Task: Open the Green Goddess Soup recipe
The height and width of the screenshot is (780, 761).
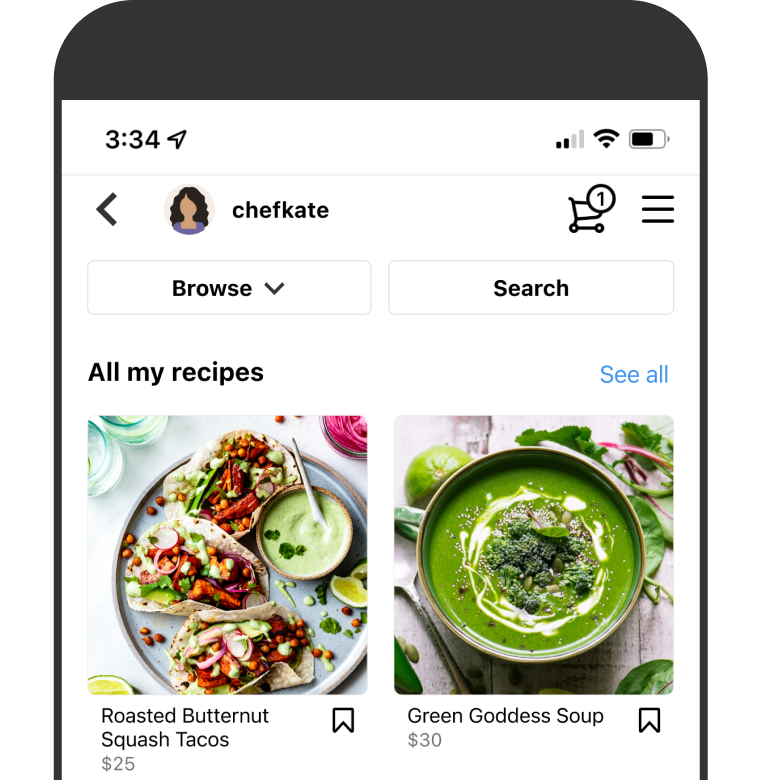Action: click(x=533, y=555)
